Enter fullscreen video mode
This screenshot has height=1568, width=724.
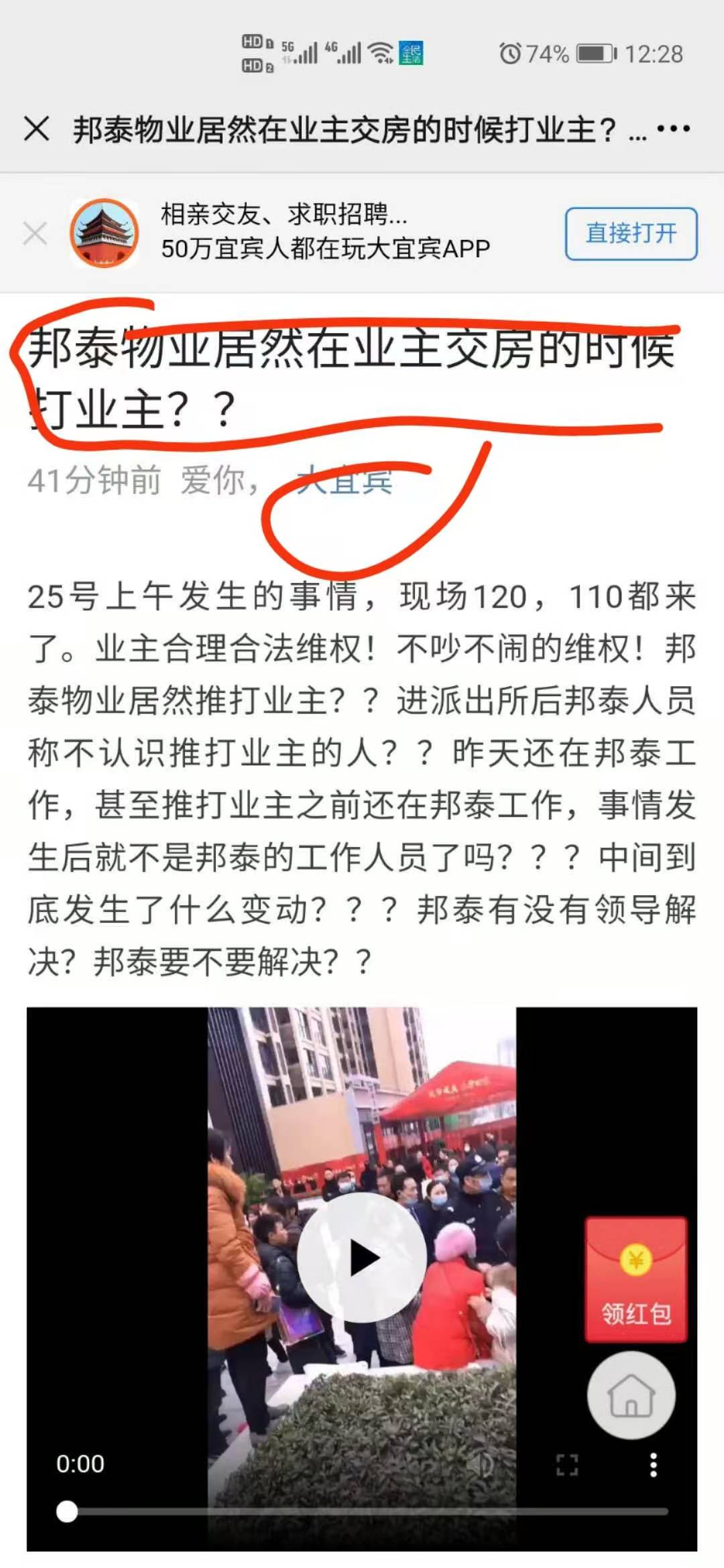pos(567,1464)
